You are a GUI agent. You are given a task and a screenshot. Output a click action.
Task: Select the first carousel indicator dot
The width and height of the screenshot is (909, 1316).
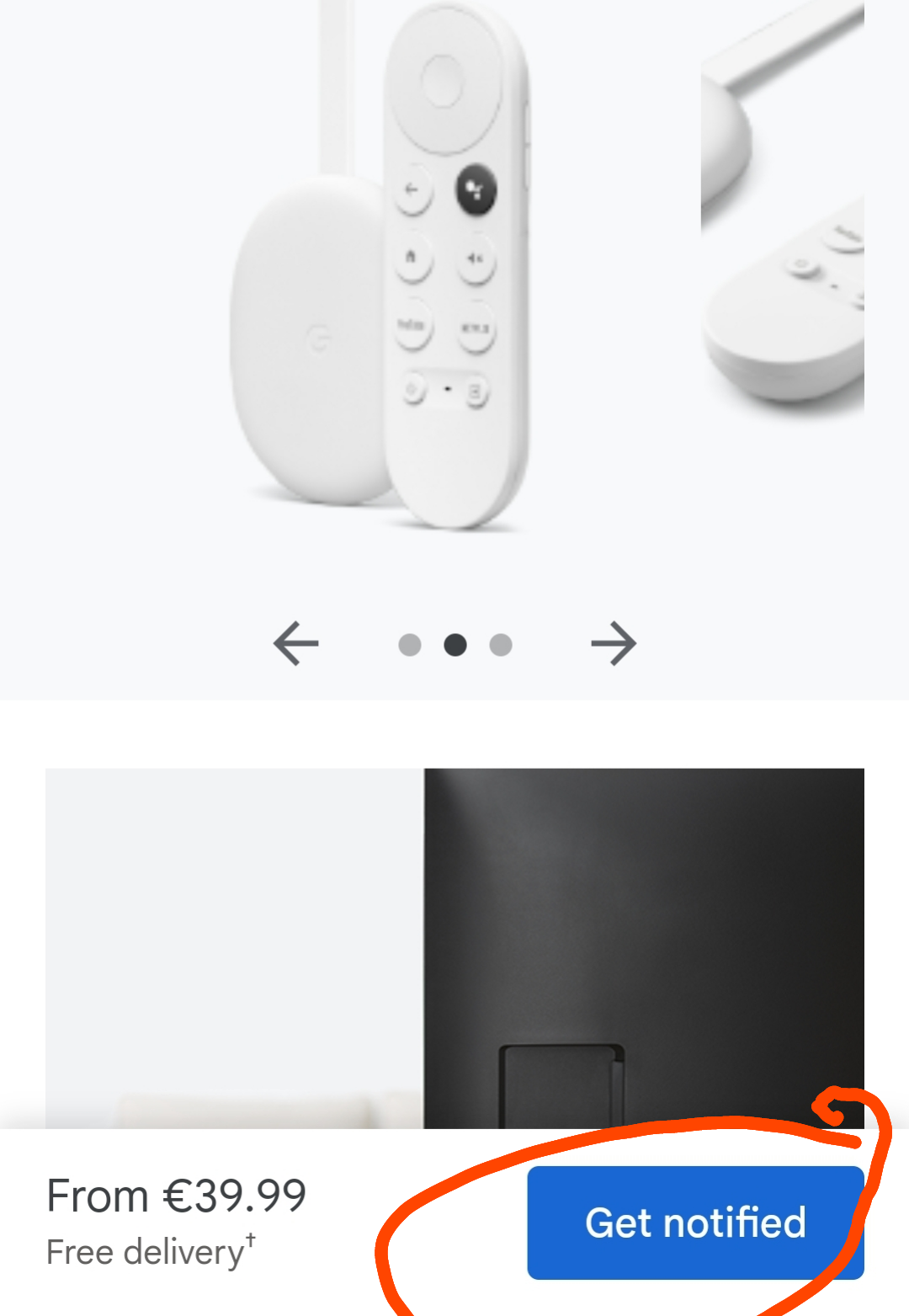pos(410,644)
